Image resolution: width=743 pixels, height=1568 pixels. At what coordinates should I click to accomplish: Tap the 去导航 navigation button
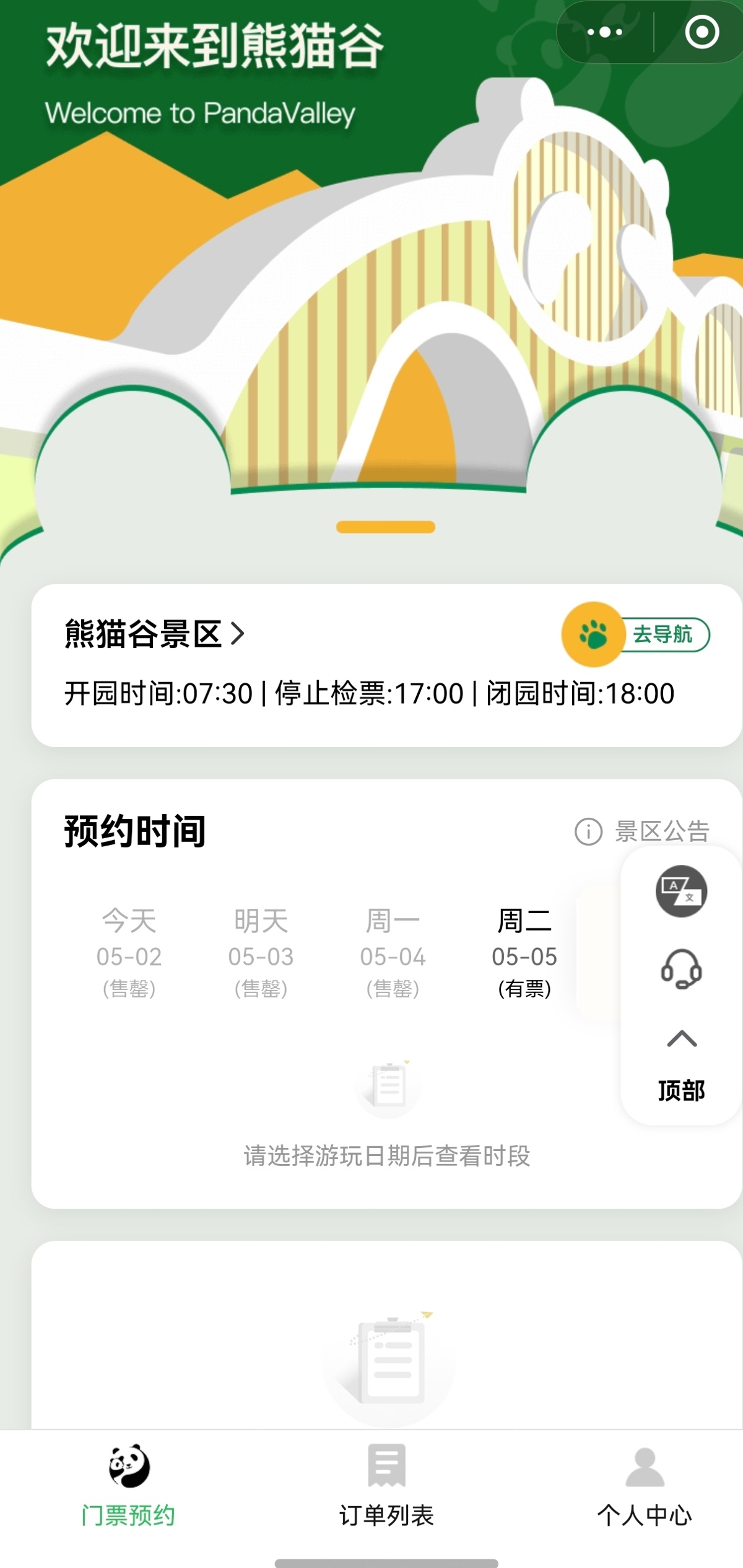[636, 634]
